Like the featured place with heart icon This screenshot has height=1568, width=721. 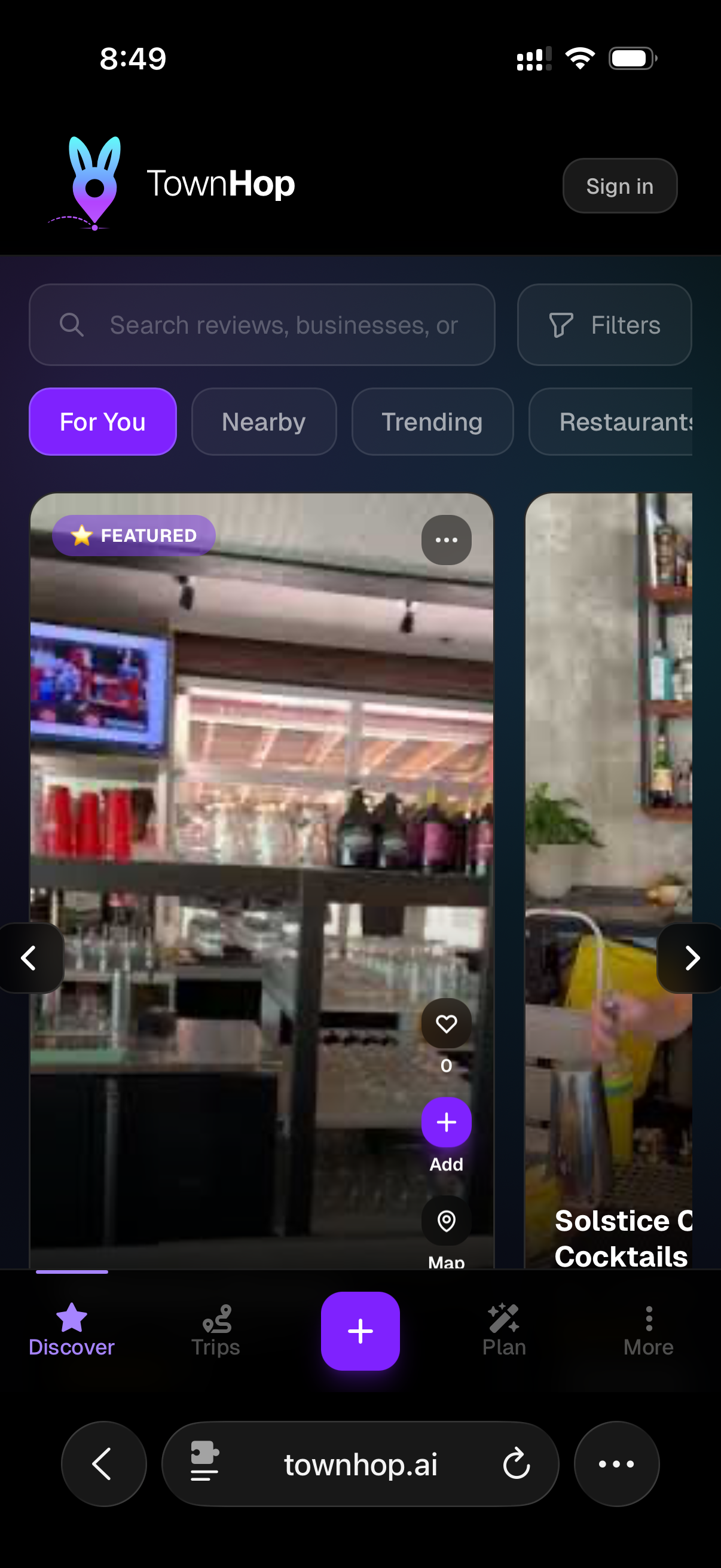coord(446,1024)
